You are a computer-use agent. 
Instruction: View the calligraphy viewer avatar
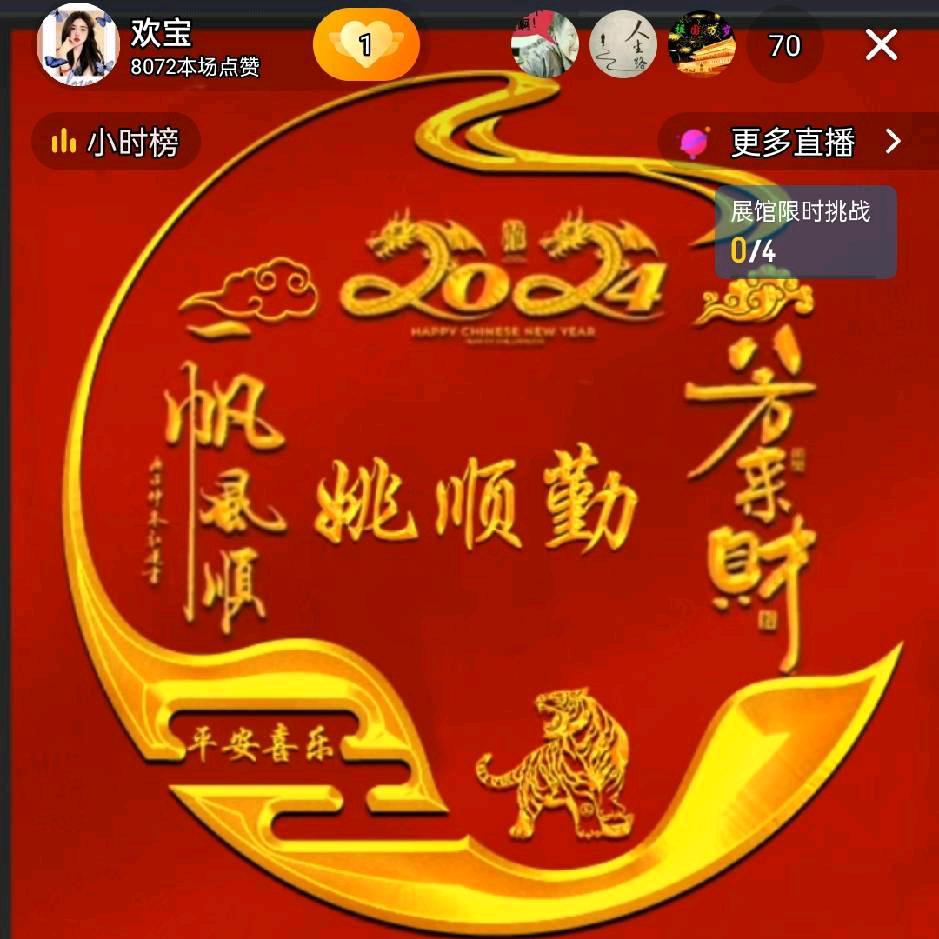pos(623,45)
